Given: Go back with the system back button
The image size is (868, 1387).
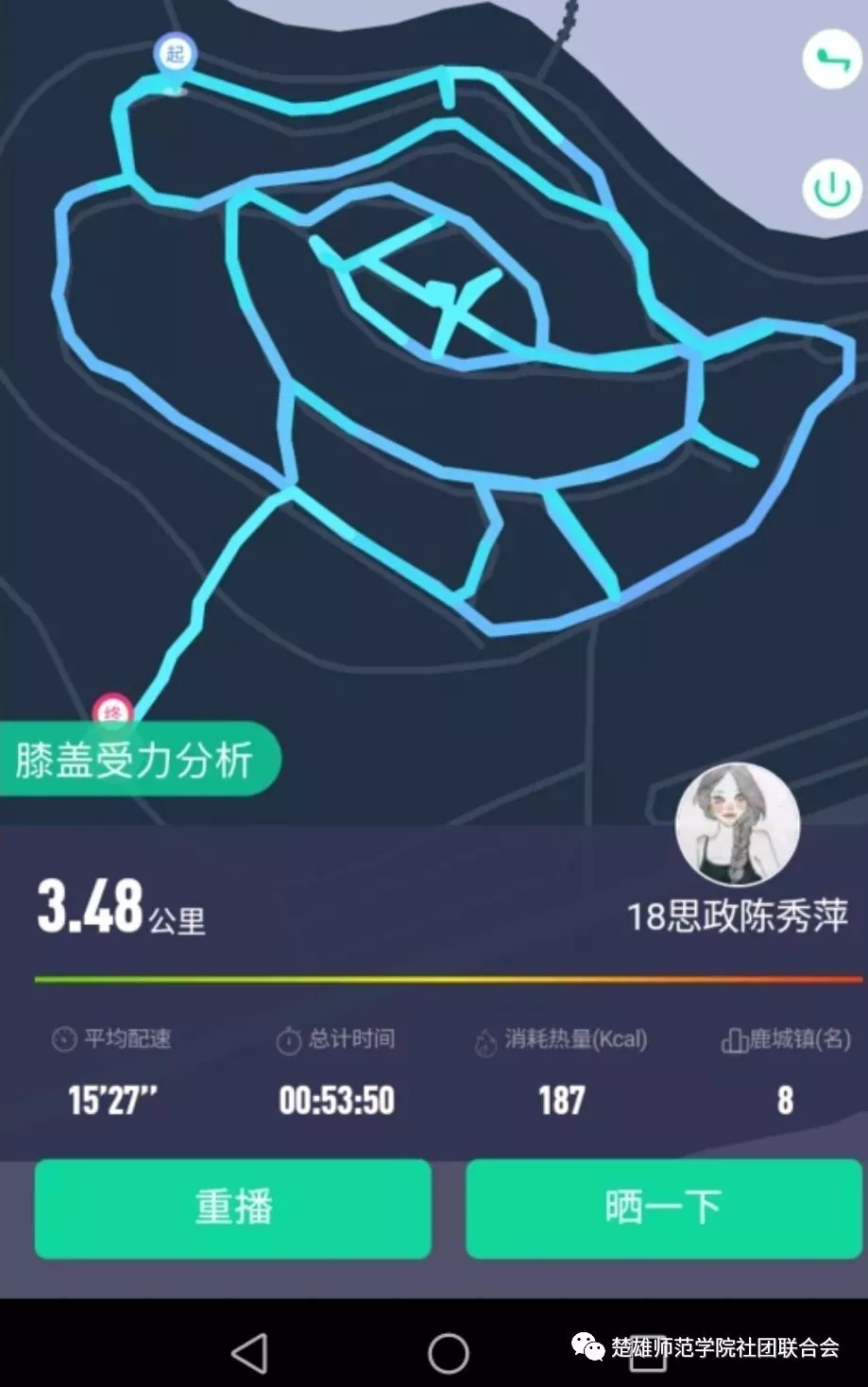Looking at the screenshot, I should [x=249, y=1353].
